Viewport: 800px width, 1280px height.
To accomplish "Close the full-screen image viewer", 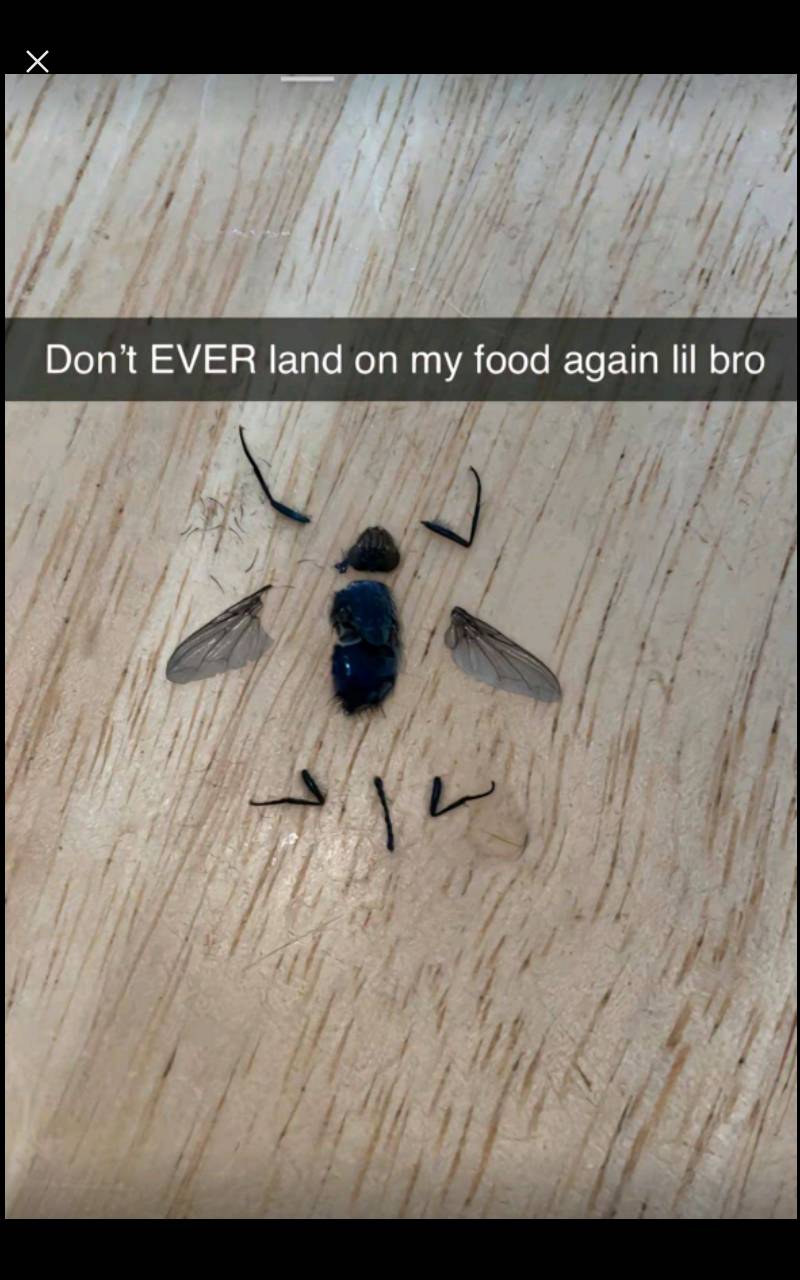I will coord(37,62).
